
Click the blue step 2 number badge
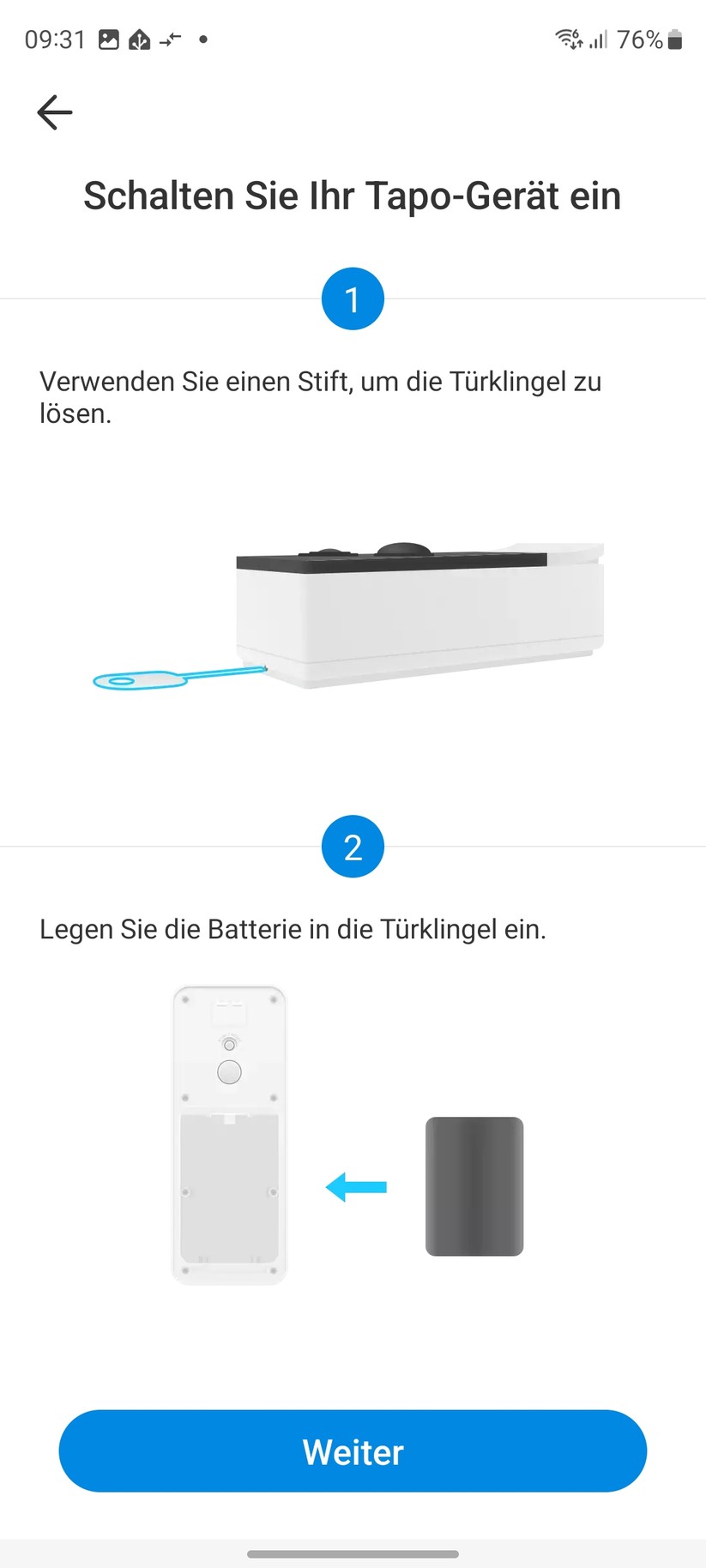353,847
